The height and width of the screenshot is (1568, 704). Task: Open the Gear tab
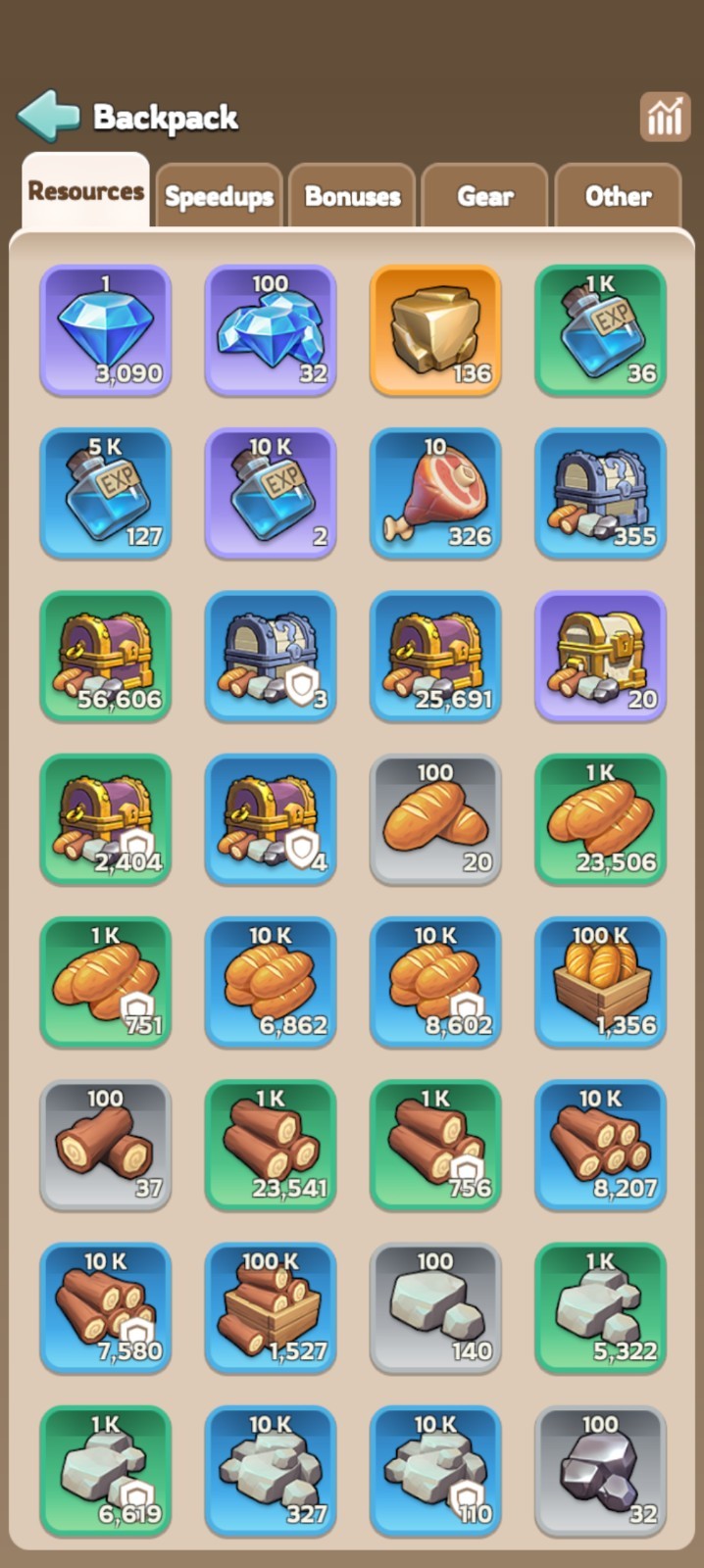tap(485, 196)
